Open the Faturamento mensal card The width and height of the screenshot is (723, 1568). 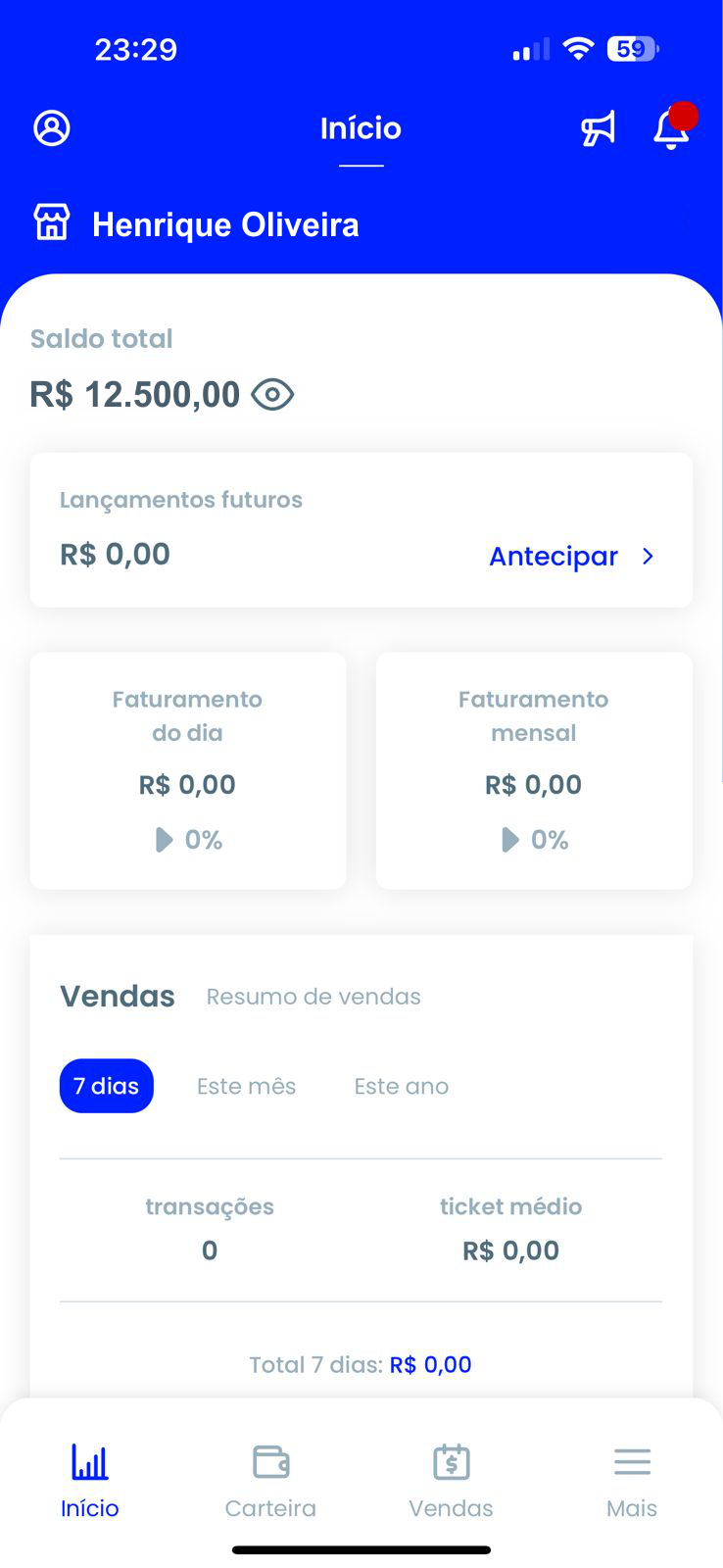pyautogui.click(x=534, y=770)
